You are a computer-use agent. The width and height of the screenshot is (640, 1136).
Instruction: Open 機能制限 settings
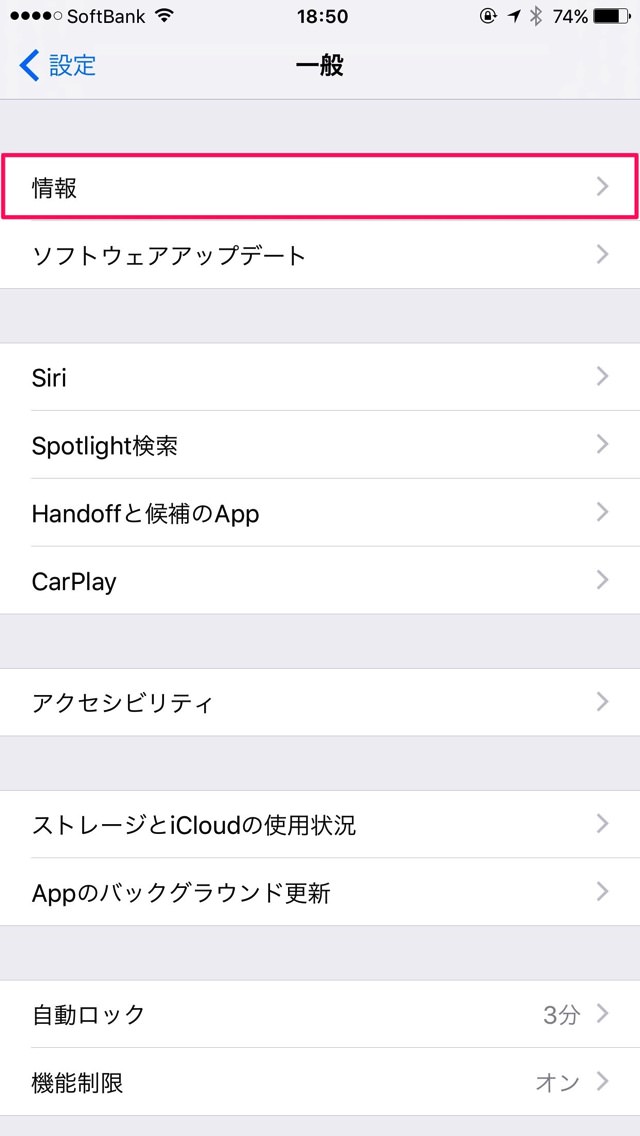click(320, 1082)
